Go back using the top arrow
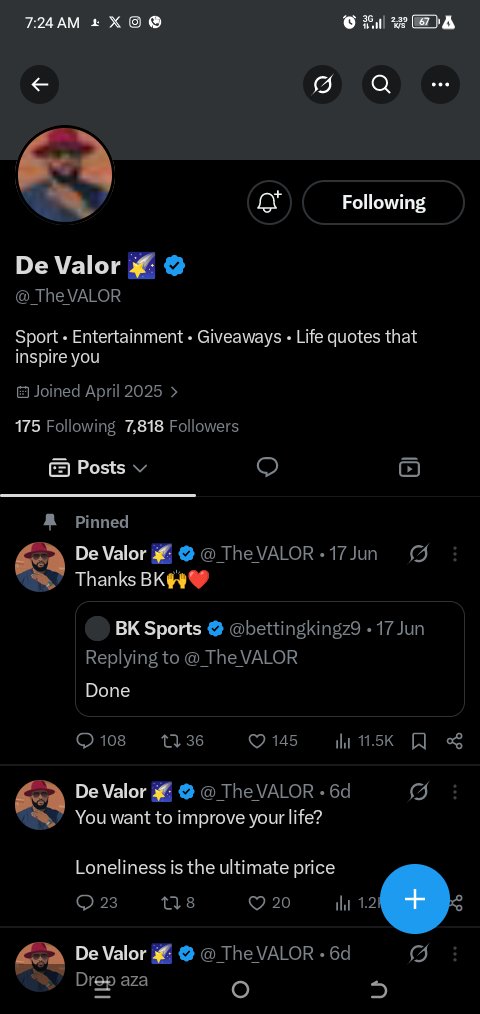480x1014 pixels. pos(39,84)
